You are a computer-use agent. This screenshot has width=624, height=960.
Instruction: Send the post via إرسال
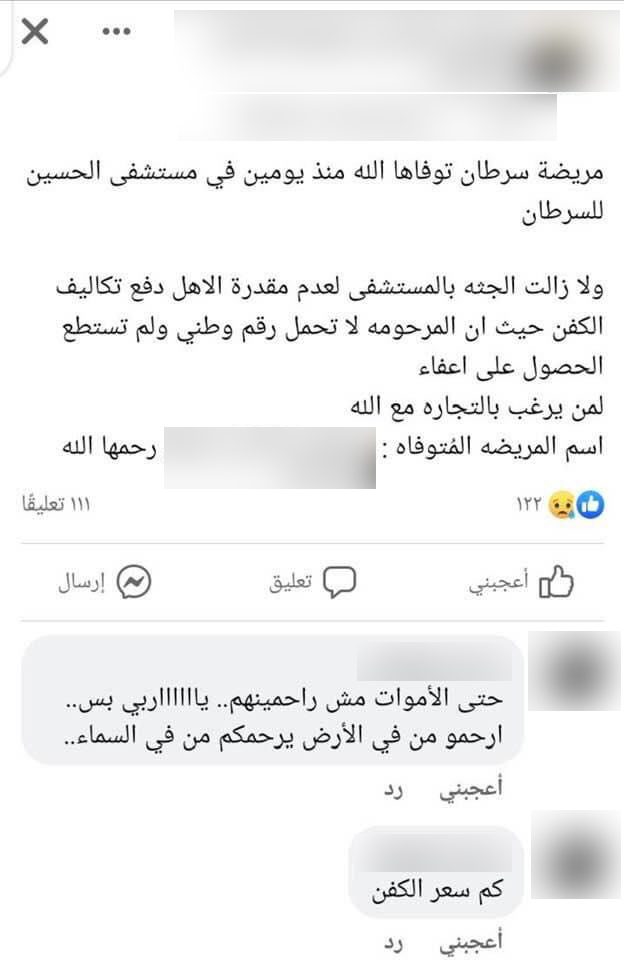click(x=105, y=583)
